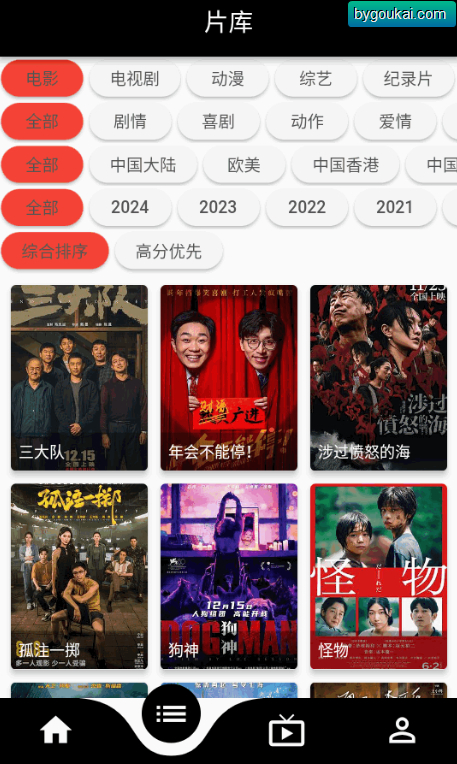Filter region to 欧美
The width and height of the screenshot is (457, 764).
244,165
